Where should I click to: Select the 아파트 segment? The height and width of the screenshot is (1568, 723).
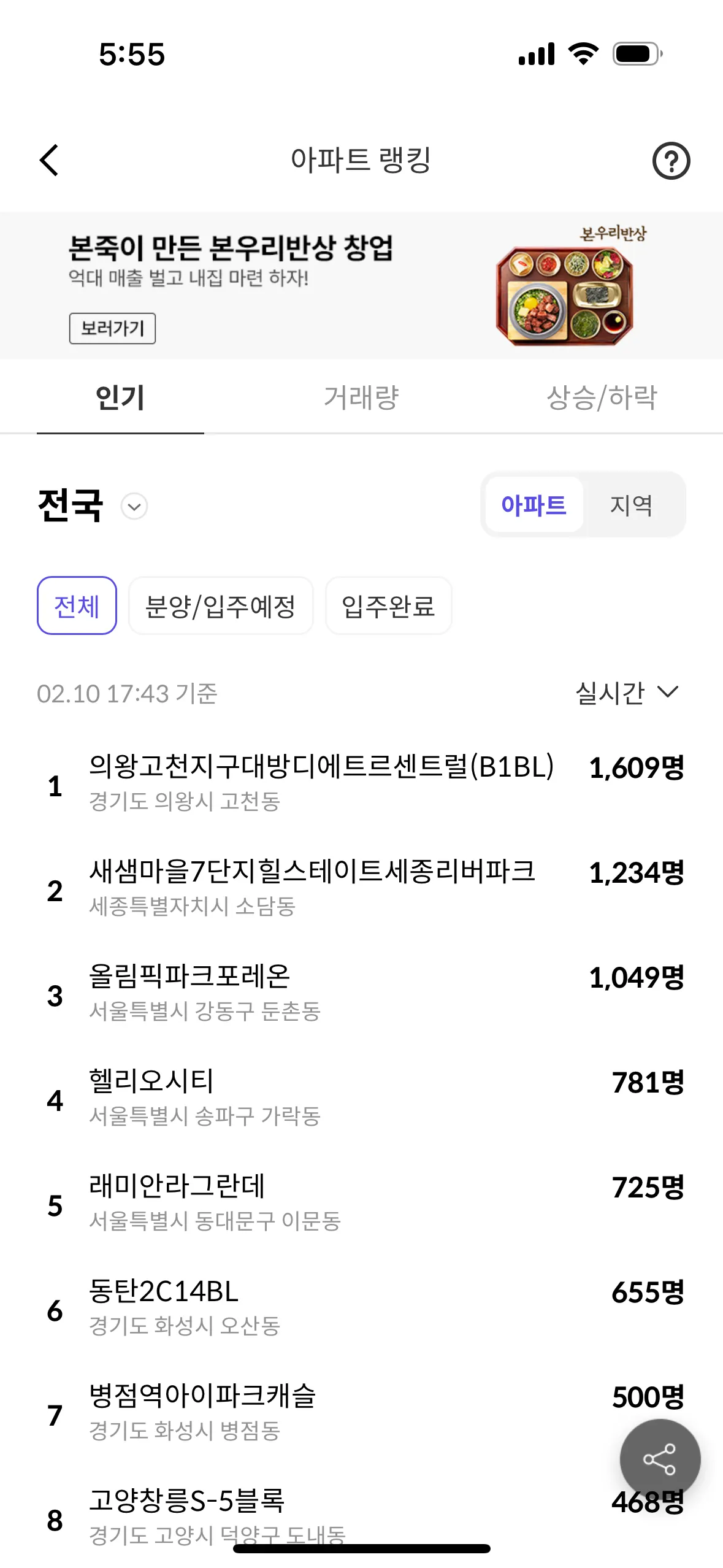[x=534, y=505]
